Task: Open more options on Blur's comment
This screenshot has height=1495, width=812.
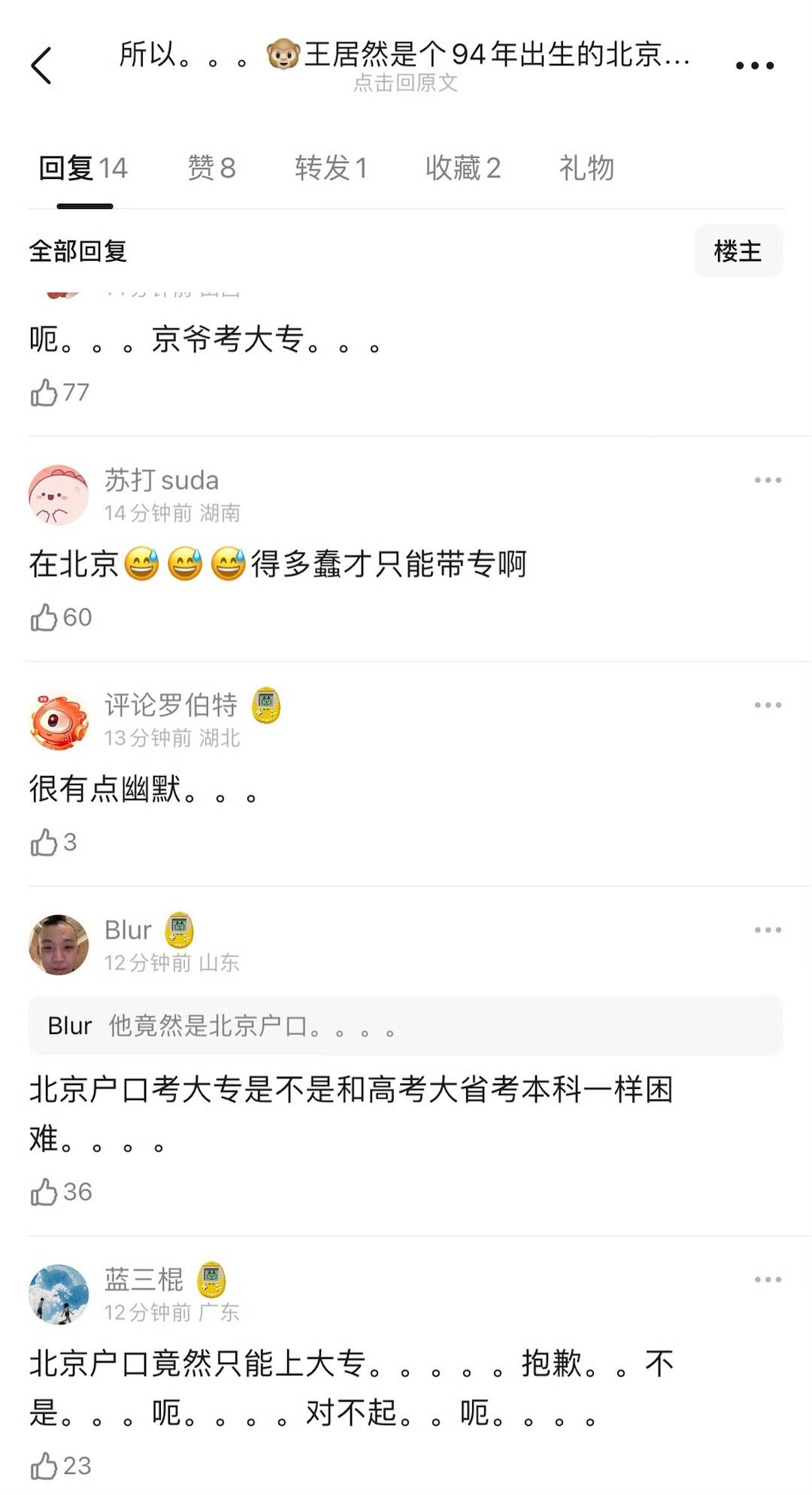Action: (x=768, y=929)
